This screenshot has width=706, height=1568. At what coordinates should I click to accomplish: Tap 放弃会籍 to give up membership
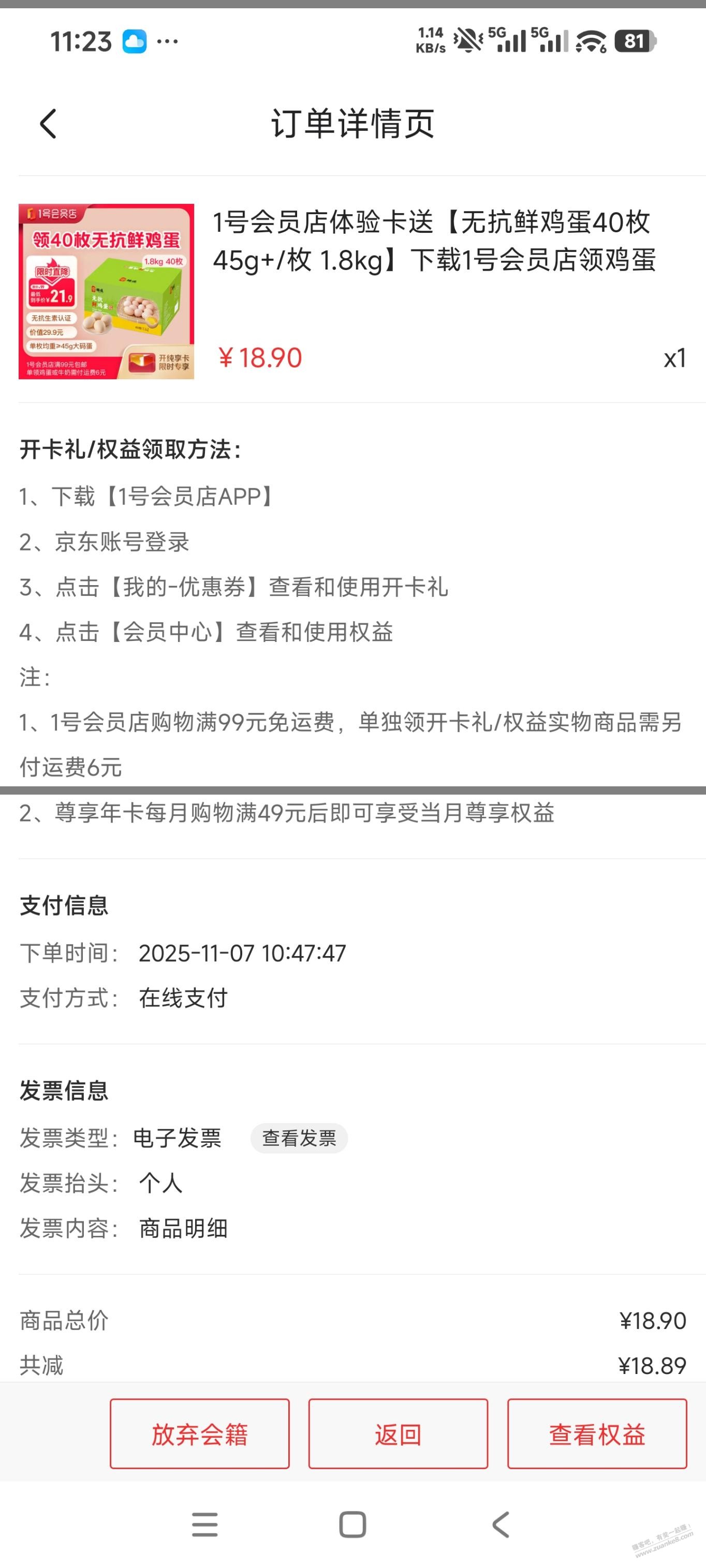pos(199,1433)
